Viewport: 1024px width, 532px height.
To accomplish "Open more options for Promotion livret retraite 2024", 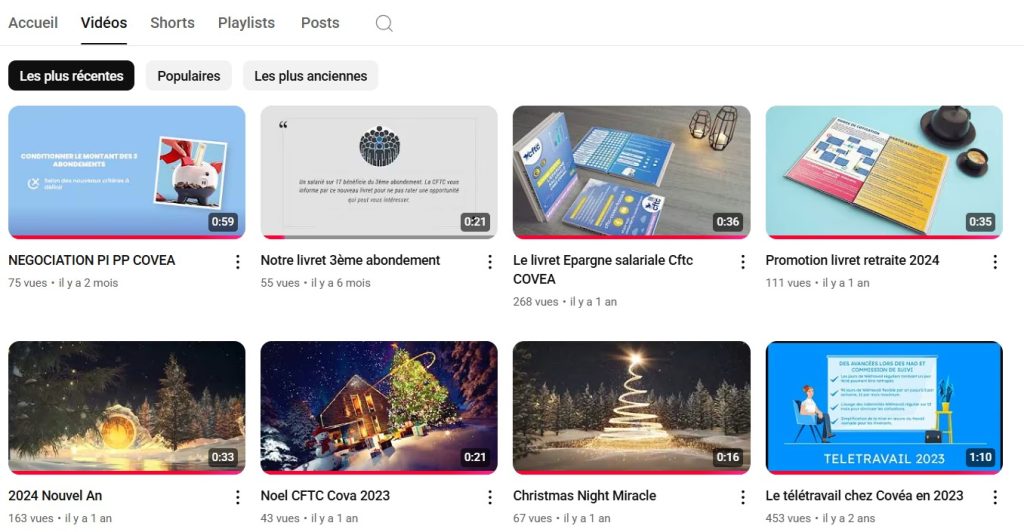I will (x=994, y=262).
